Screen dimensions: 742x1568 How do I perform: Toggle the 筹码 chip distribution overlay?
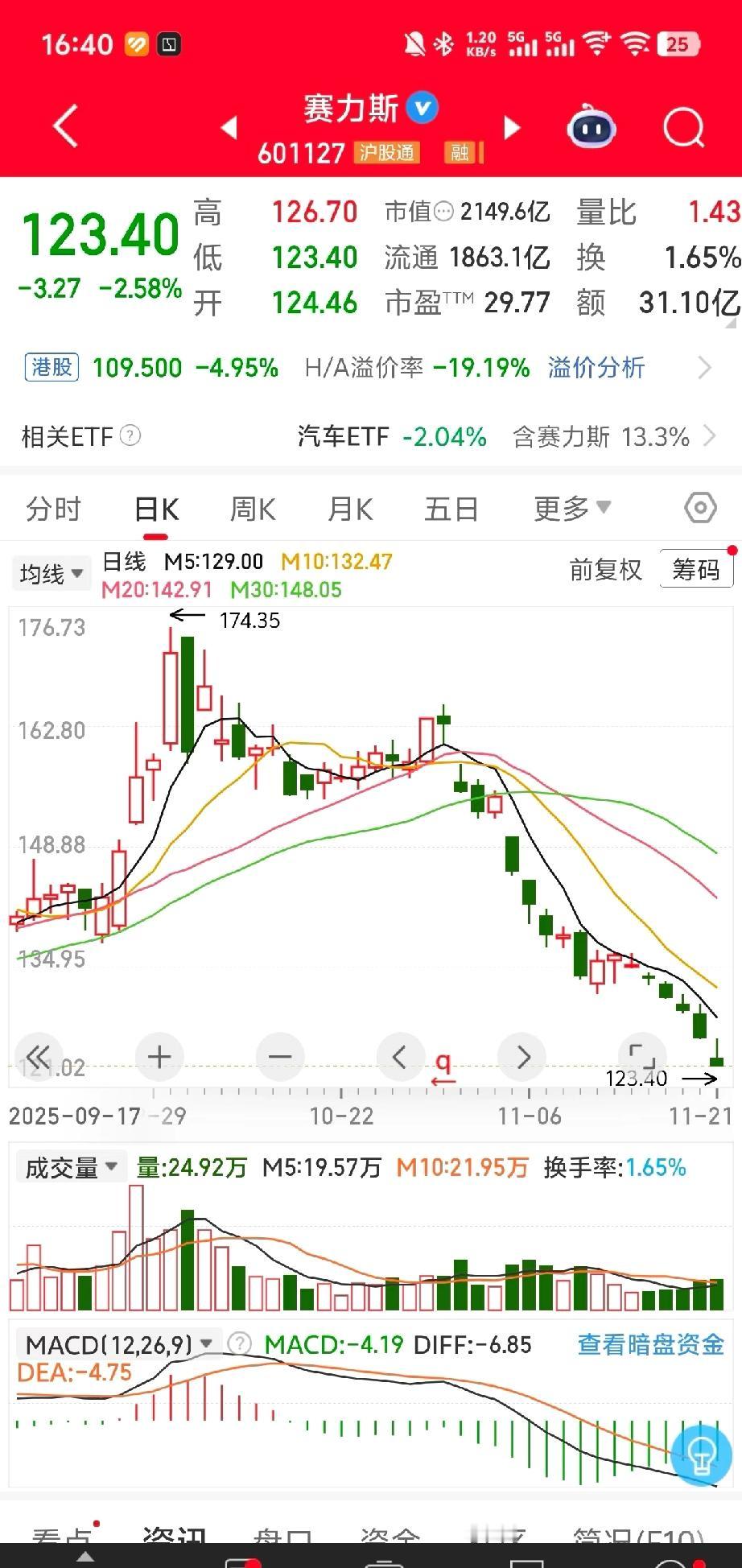click(x=695, y=568)
